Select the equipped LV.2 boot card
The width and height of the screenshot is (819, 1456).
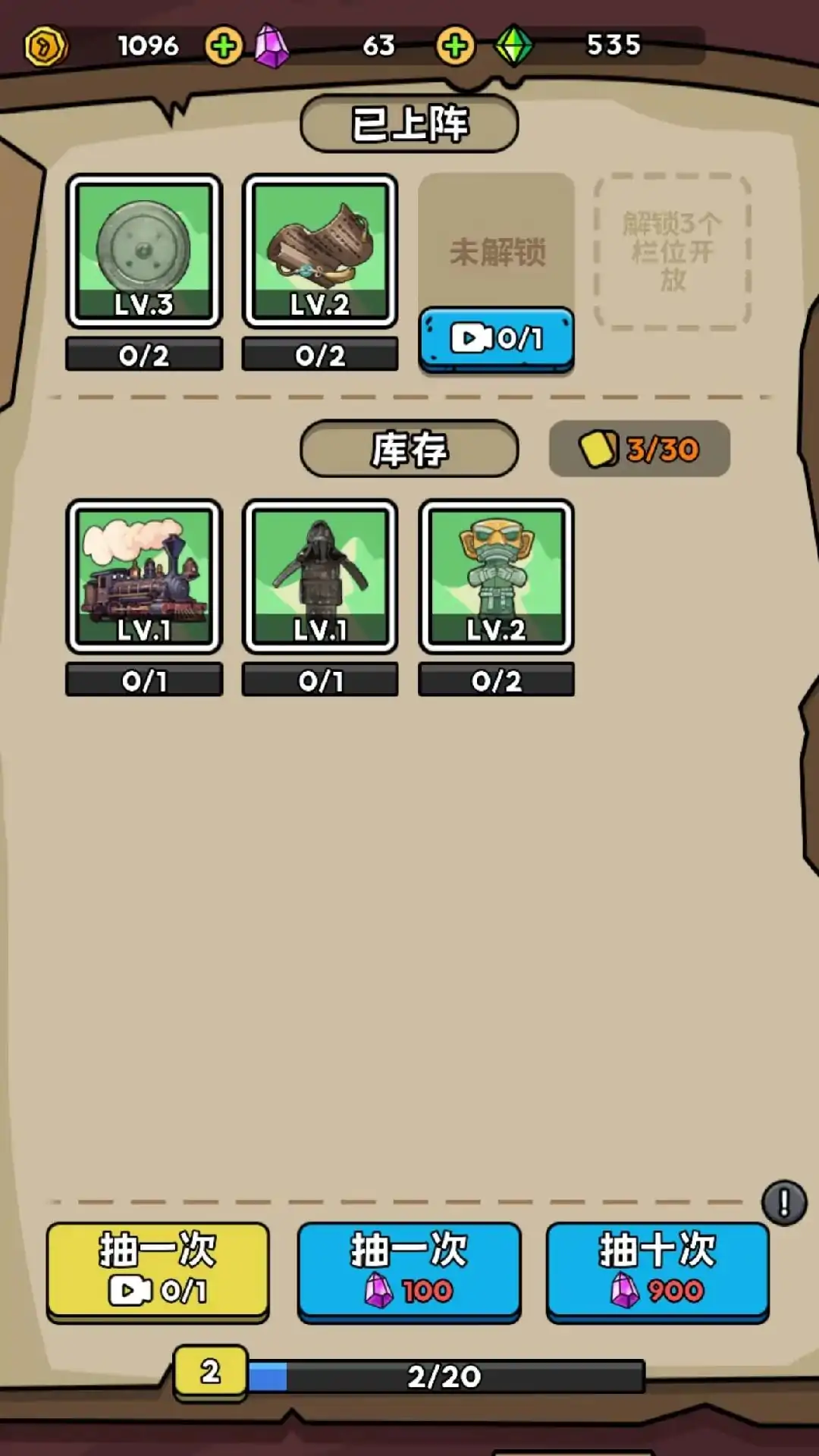coord(320,252)
